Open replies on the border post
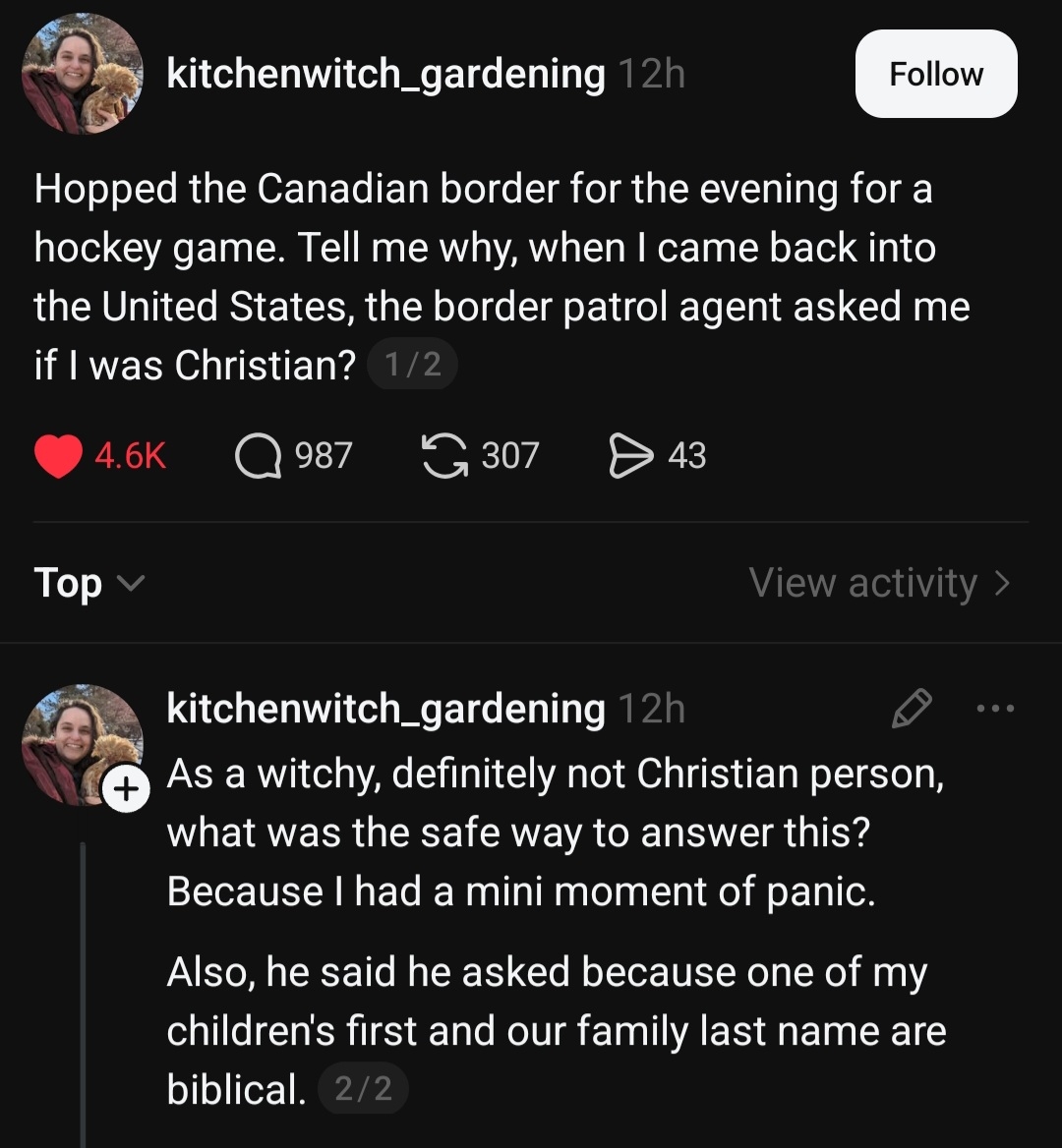Image resolution: width=1062 pixels, height=1148 pixels. [259, 456]
